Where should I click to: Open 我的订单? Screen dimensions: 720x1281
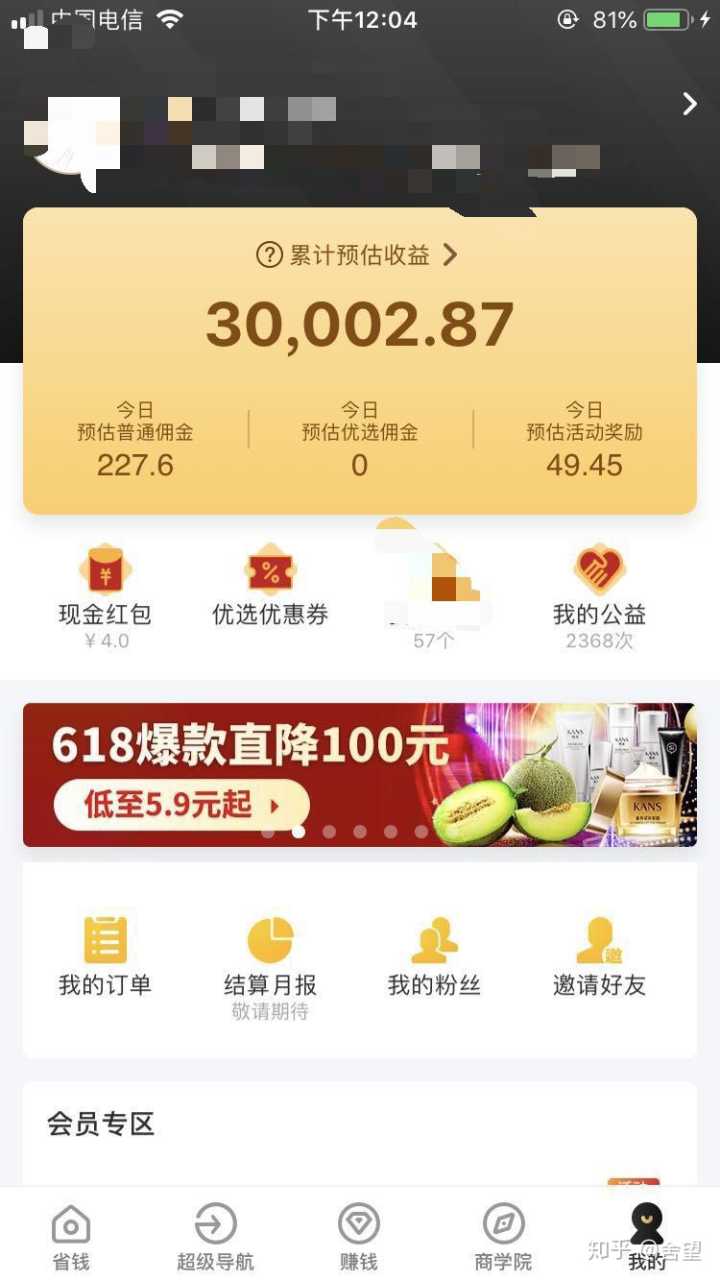click(x=105, y=955)
